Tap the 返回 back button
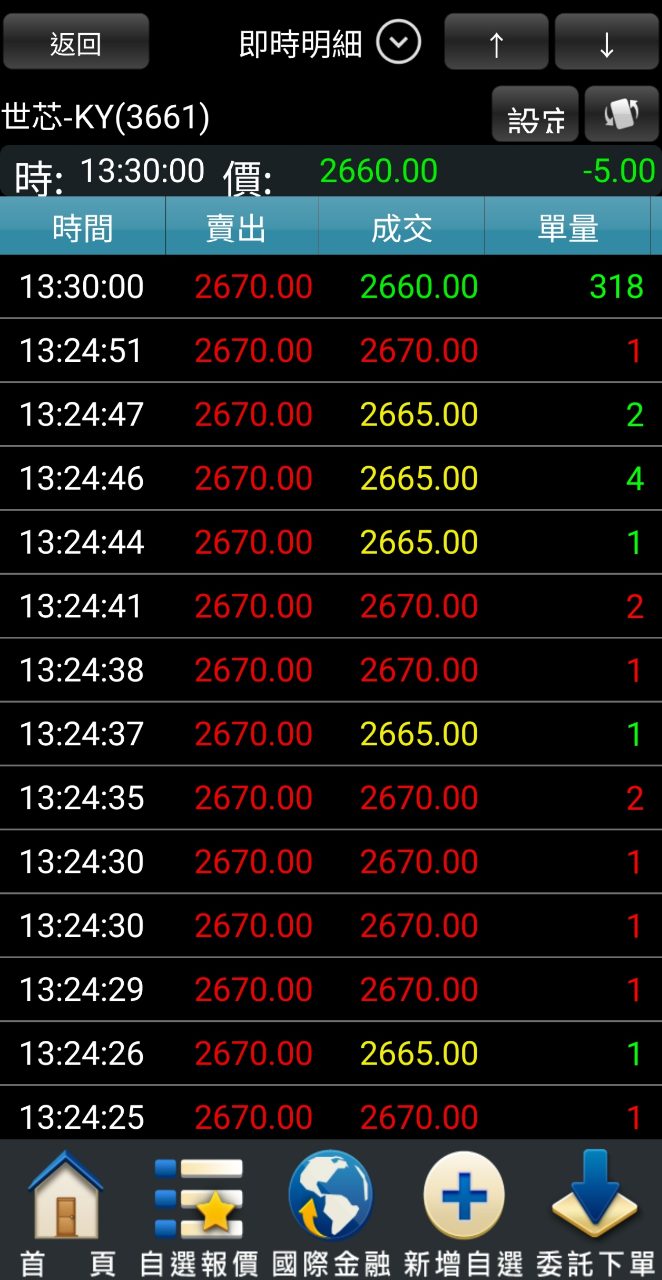The width and height of the screenshot is (662, 1280). point(75,43)
